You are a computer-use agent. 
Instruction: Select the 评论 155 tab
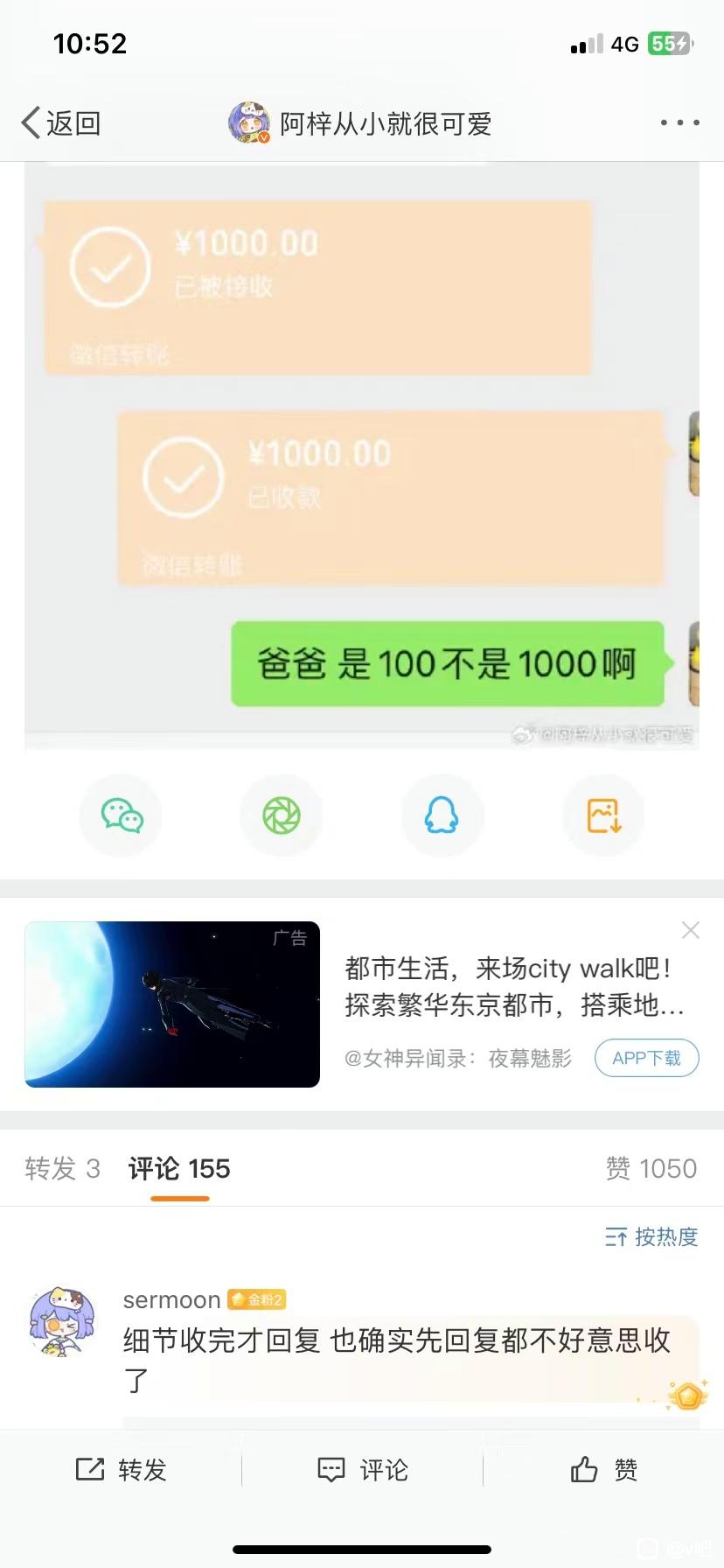(x=179, y=1168)
